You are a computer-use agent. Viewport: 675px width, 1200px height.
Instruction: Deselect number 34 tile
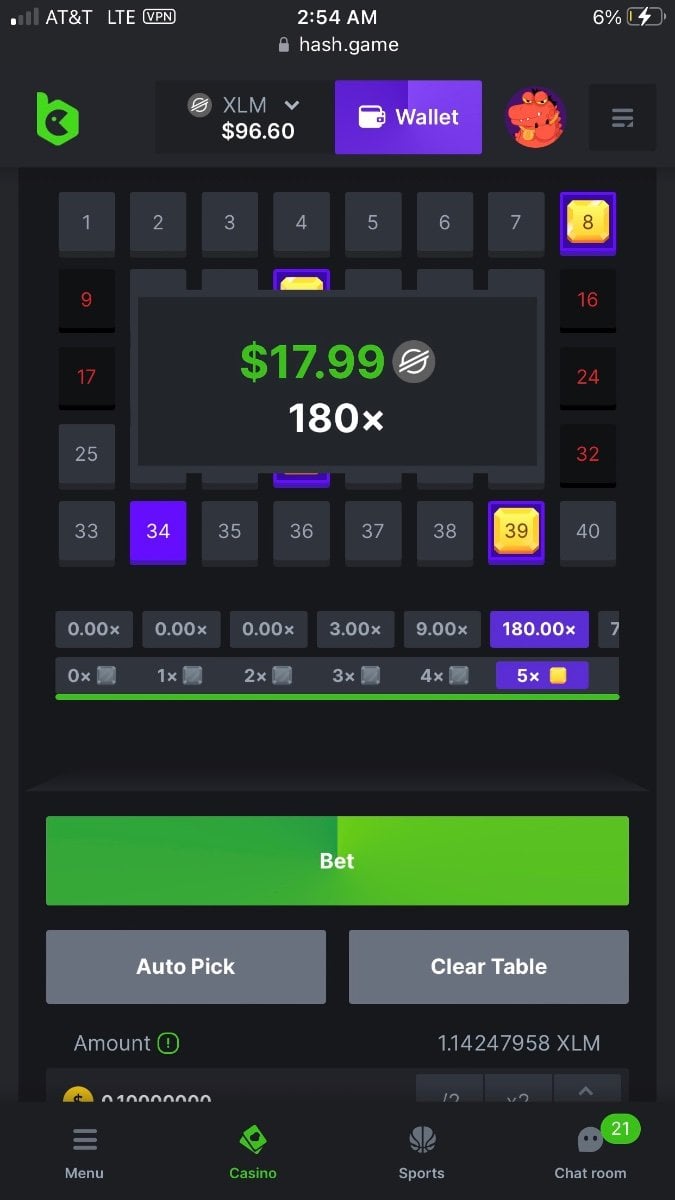(158, 531)
